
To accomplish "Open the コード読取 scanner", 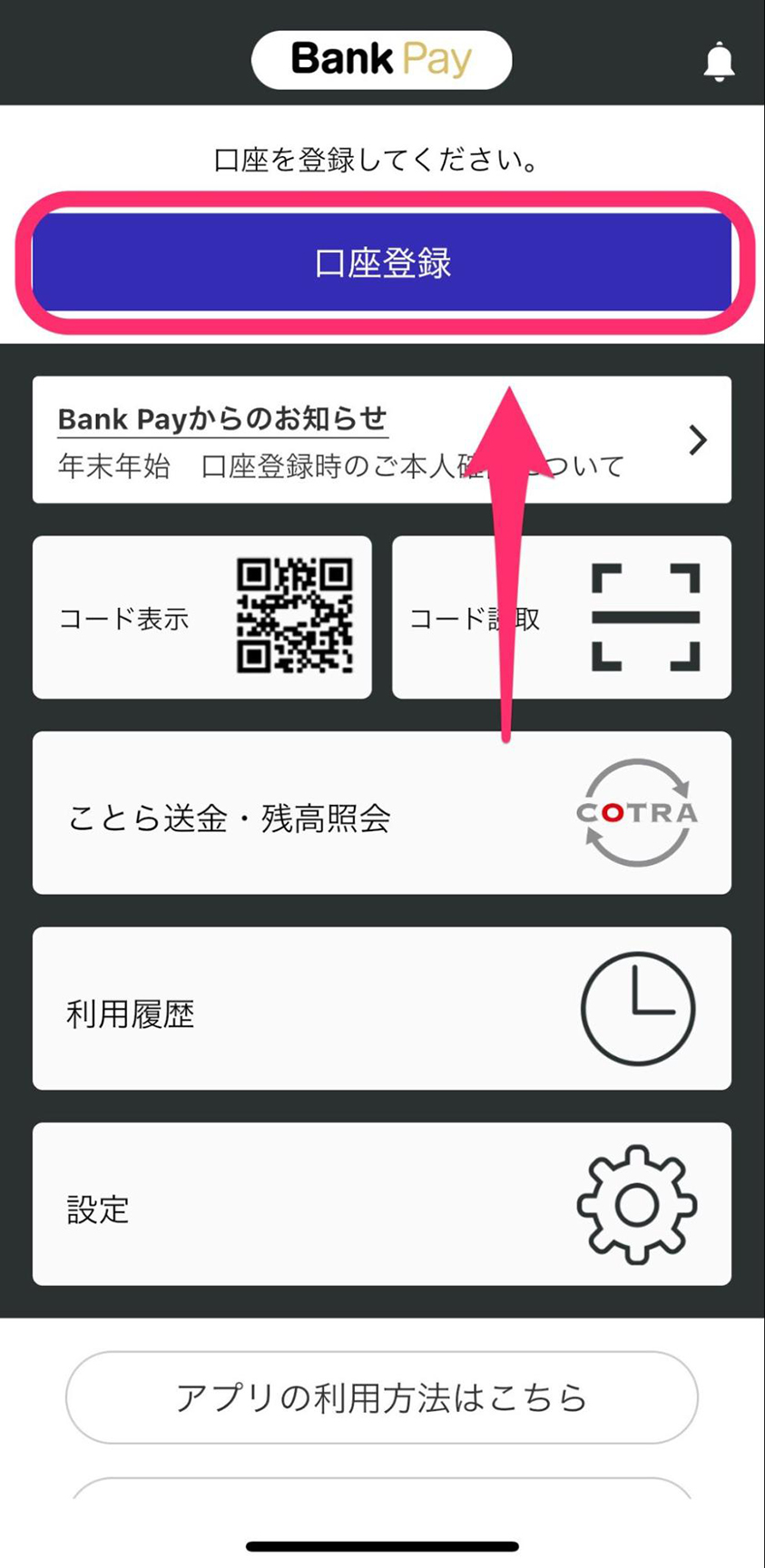I will (562, 617).
